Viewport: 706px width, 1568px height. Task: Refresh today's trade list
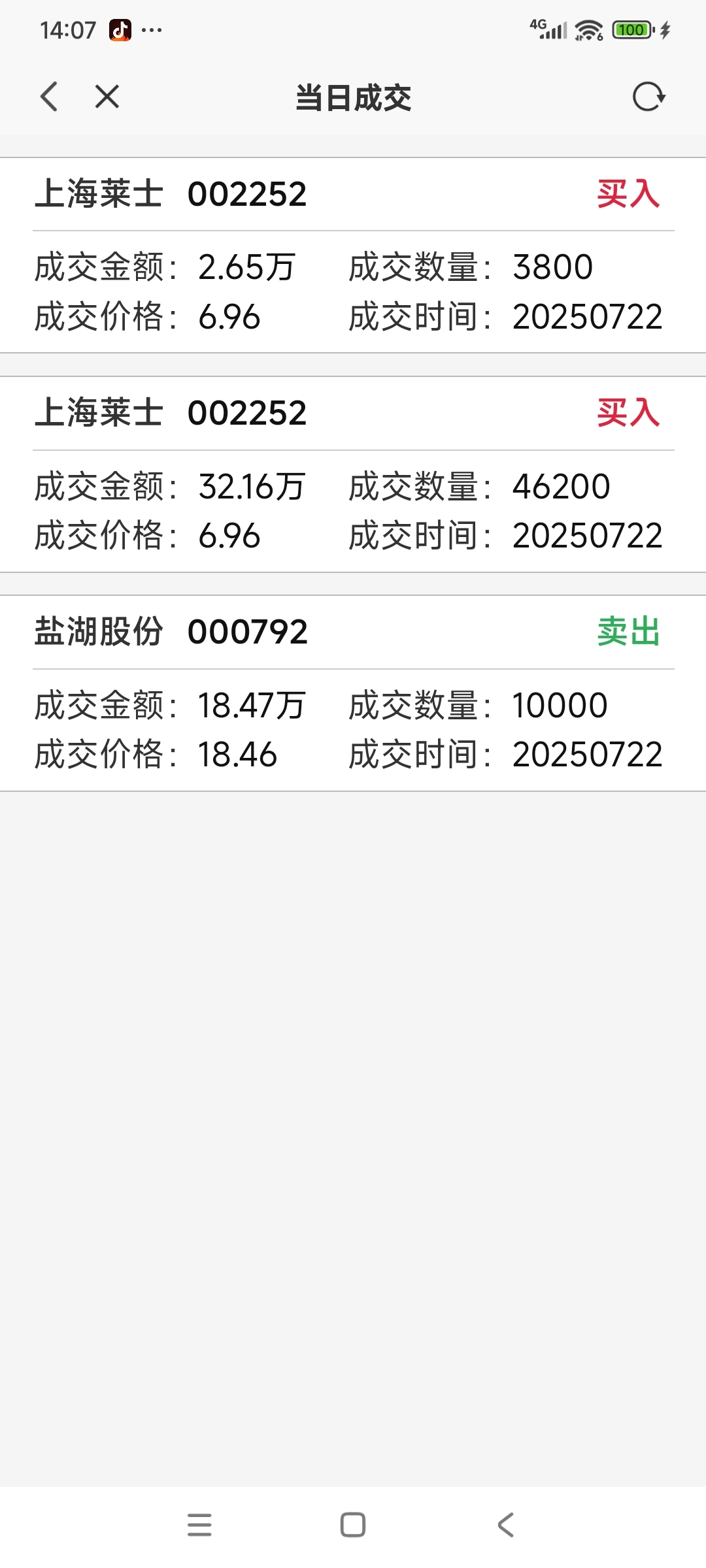[x=648, y=97]
